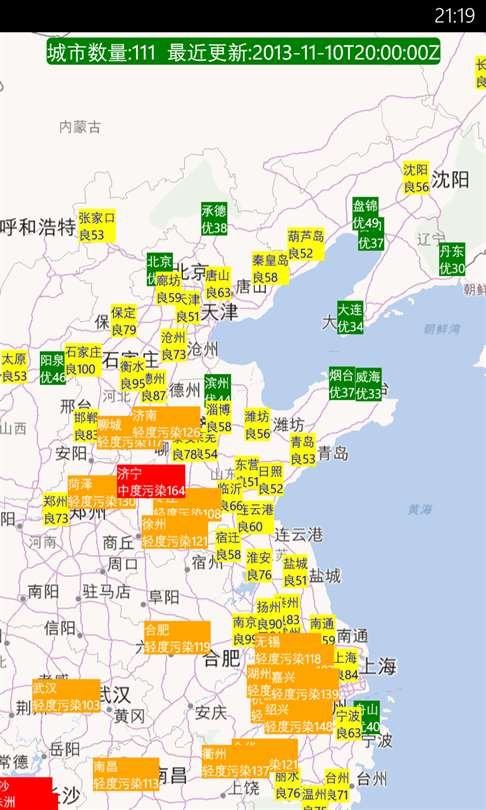
Task: Select the 威海 优33 marker
Action: [x=368, y=384]
